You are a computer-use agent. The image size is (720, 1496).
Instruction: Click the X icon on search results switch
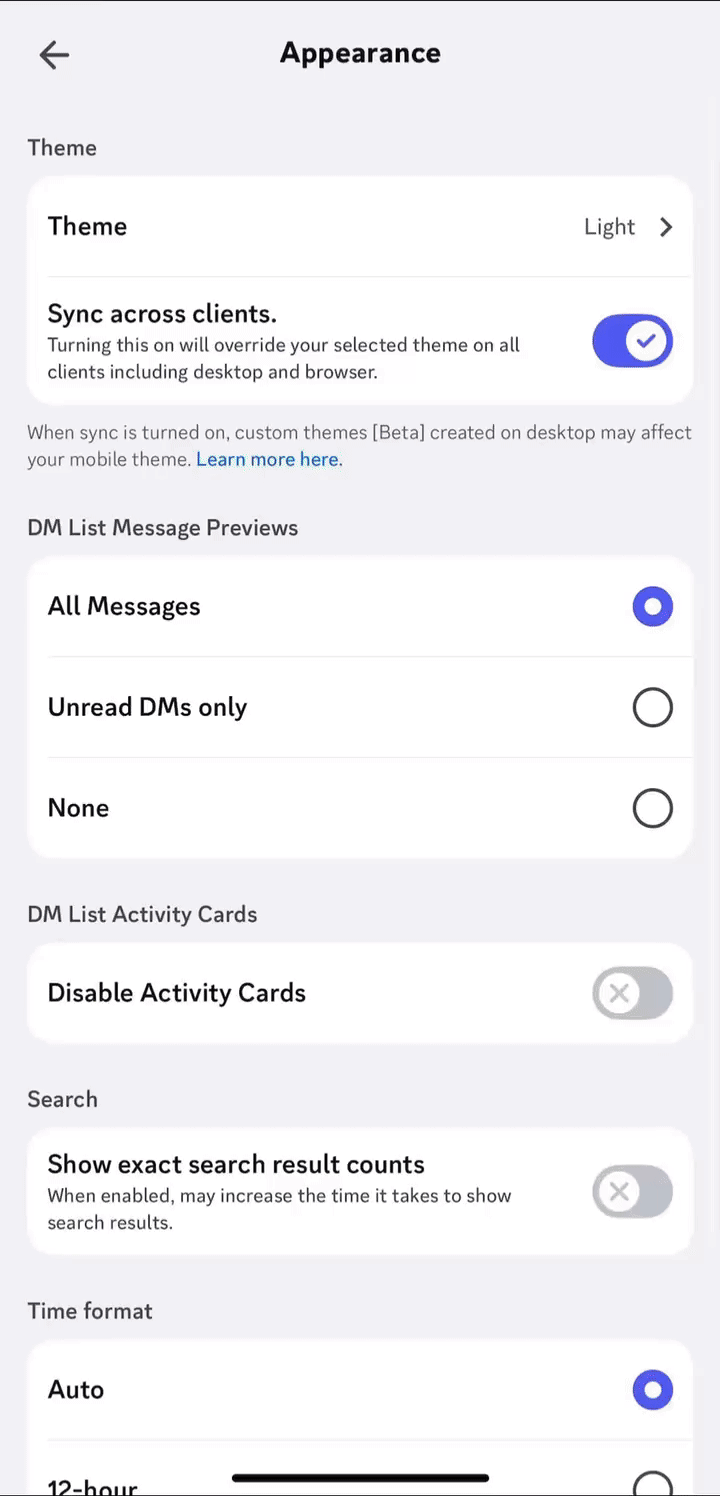pos(619,1191)
